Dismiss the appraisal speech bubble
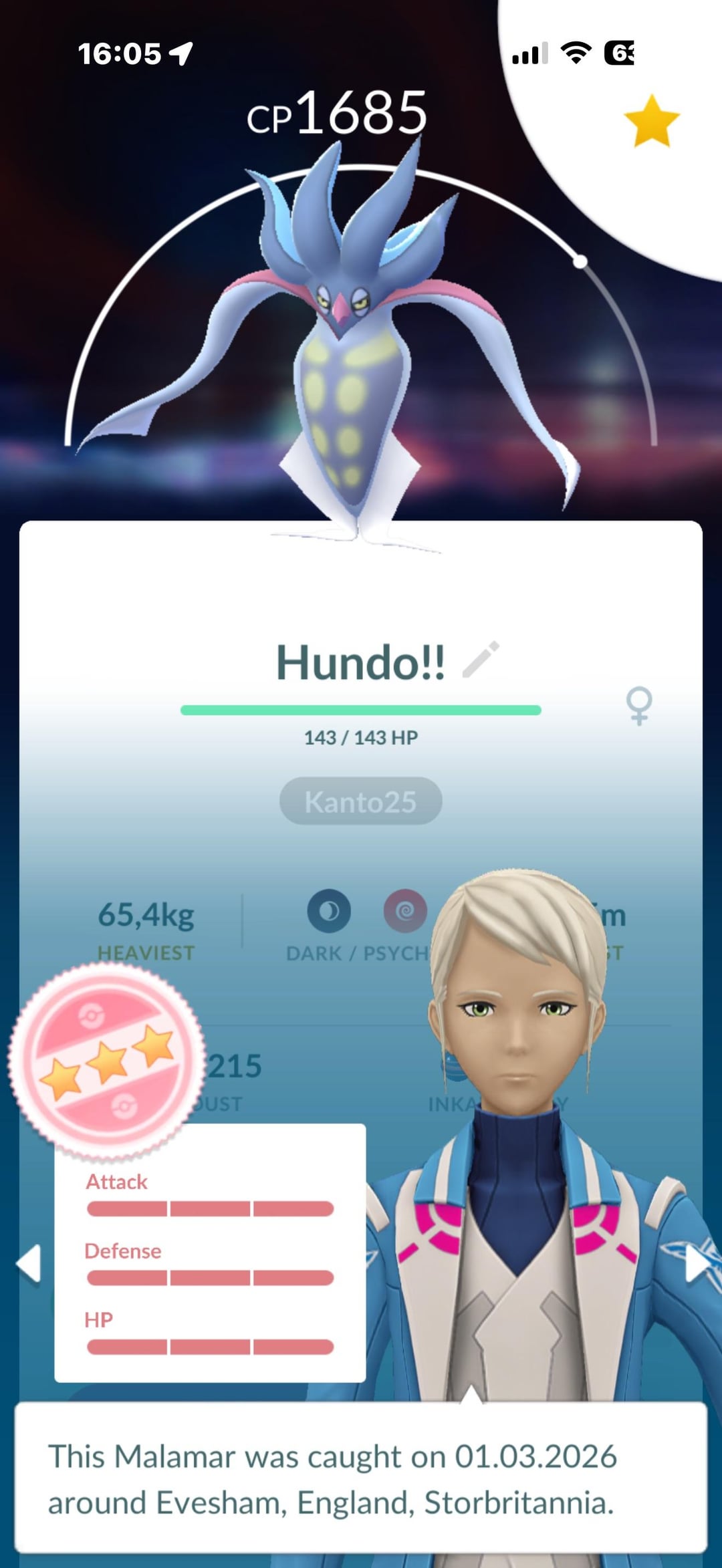 point(360,1478)
